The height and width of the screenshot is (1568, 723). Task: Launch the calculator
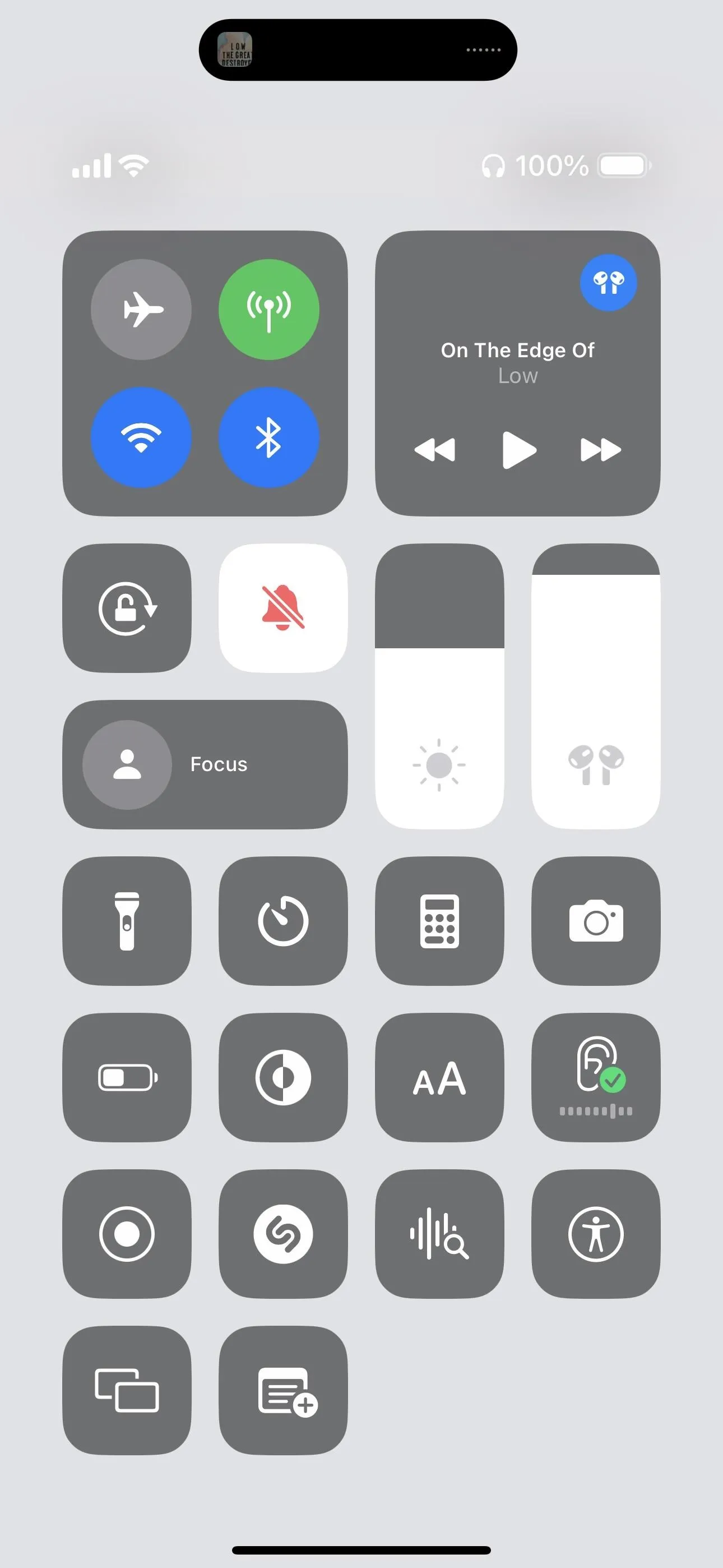click(439, 921)
